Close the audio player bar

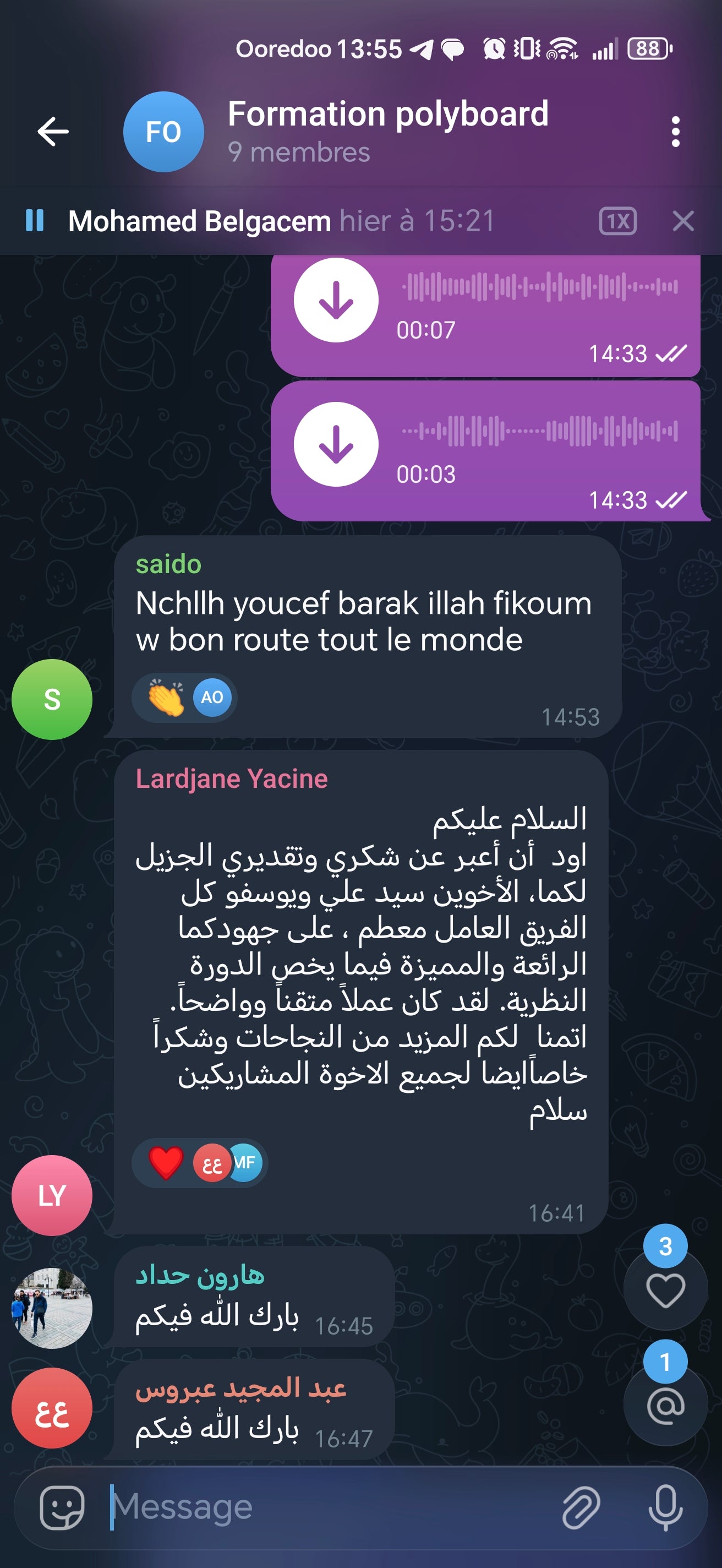click(683, 221)
